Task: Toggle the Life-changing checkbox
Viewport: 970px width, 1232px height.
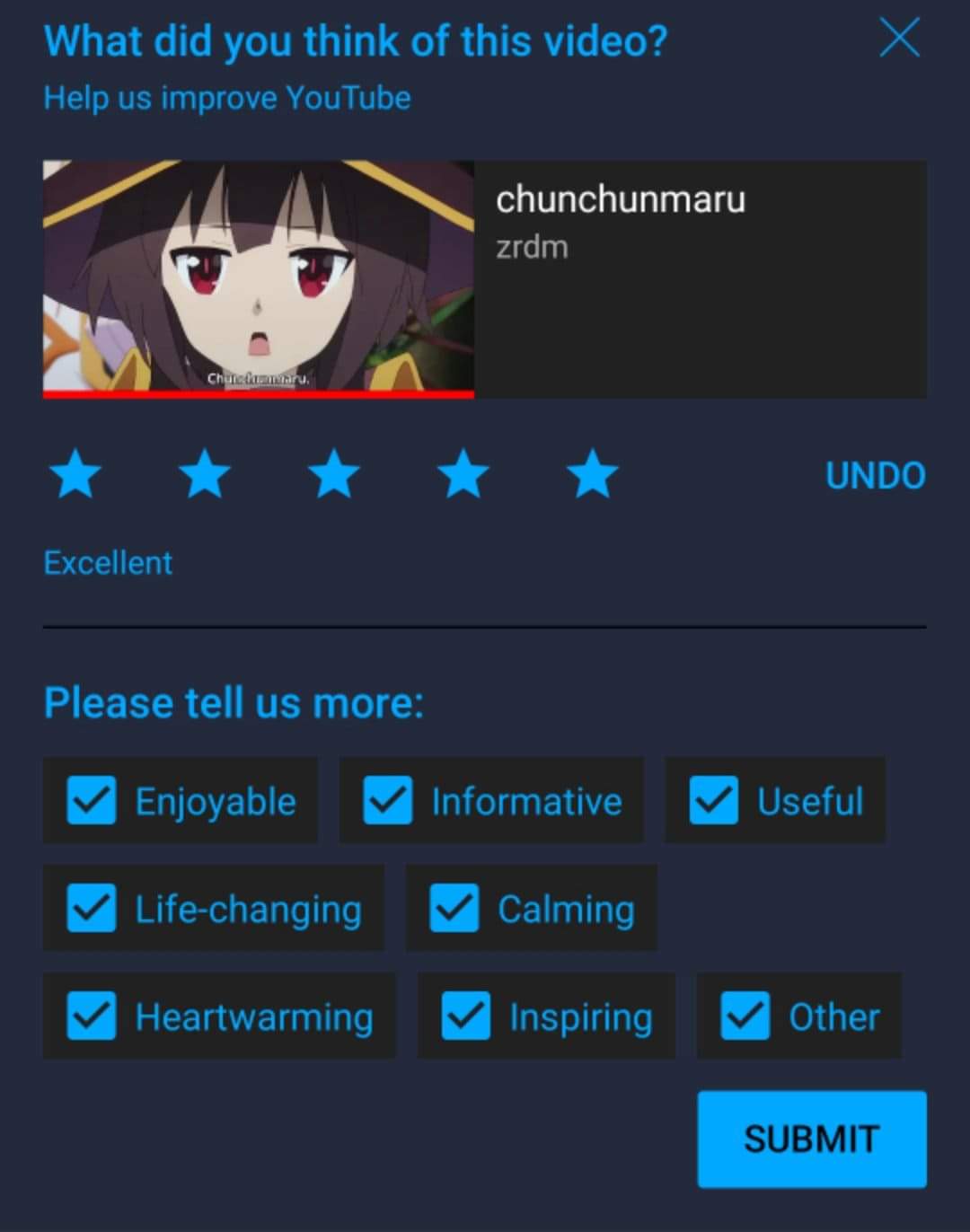Action: point(92,908)
